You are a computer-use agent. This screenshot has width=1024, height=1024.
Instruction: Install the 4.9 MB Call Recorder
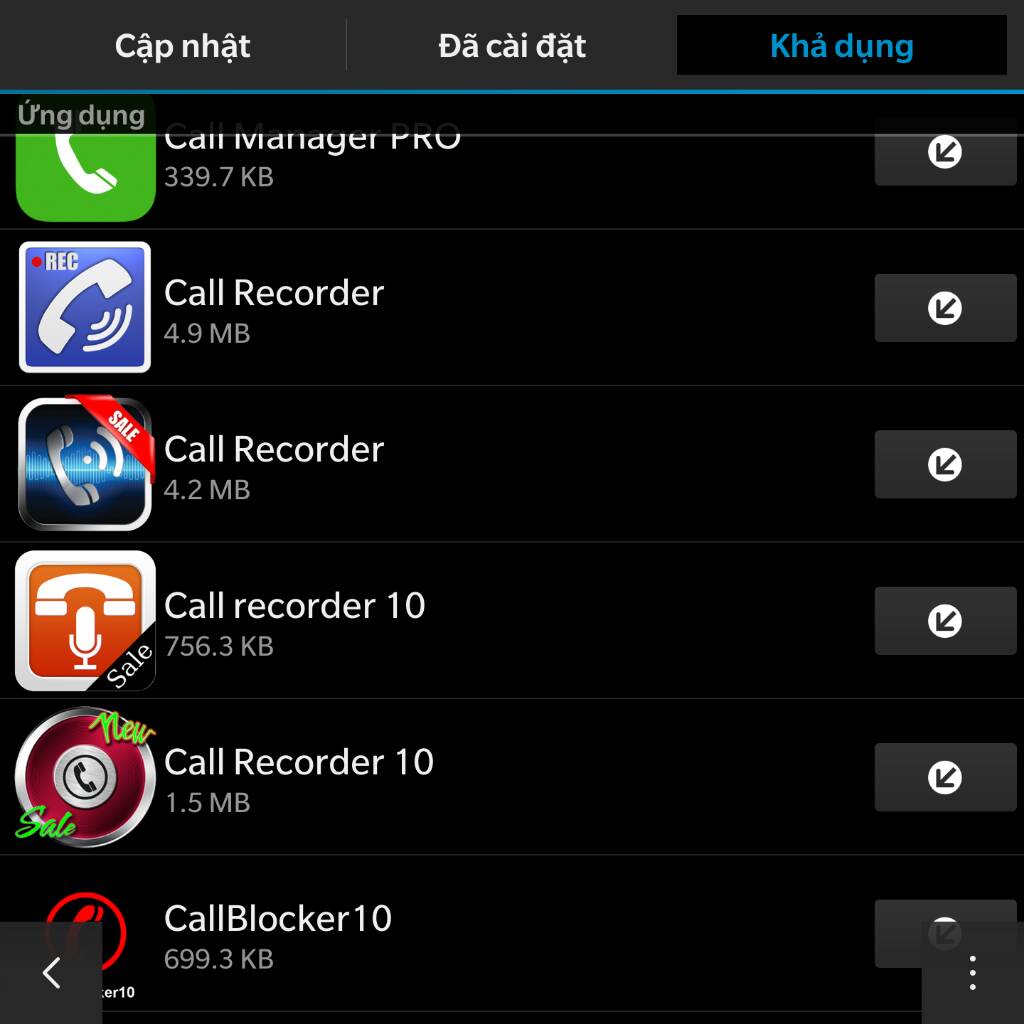click(945, 309)
